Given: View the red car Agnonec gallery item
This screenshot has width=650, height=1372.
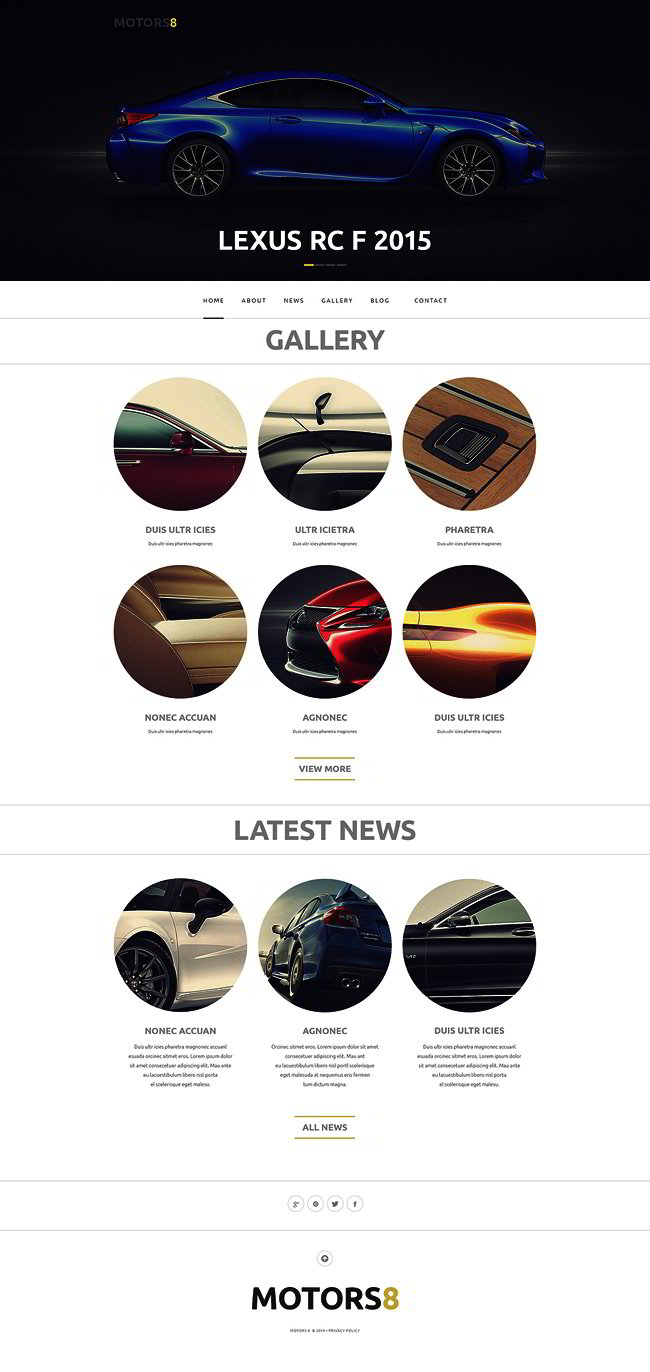Looking at the screenshot, I should (325, 632).
